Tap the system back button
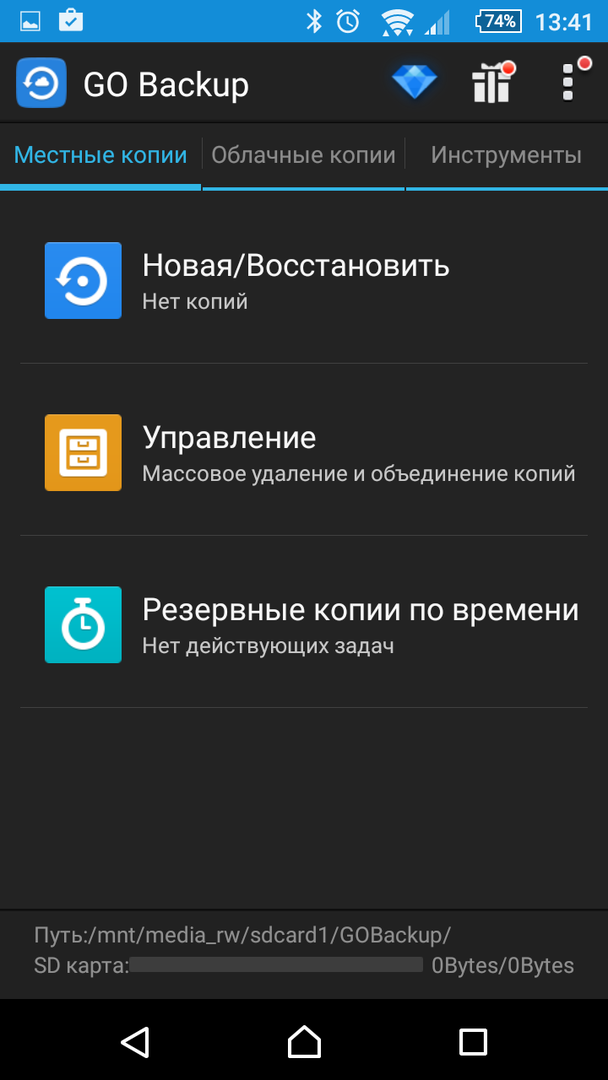608x1080 pixels. point(135,1042)
